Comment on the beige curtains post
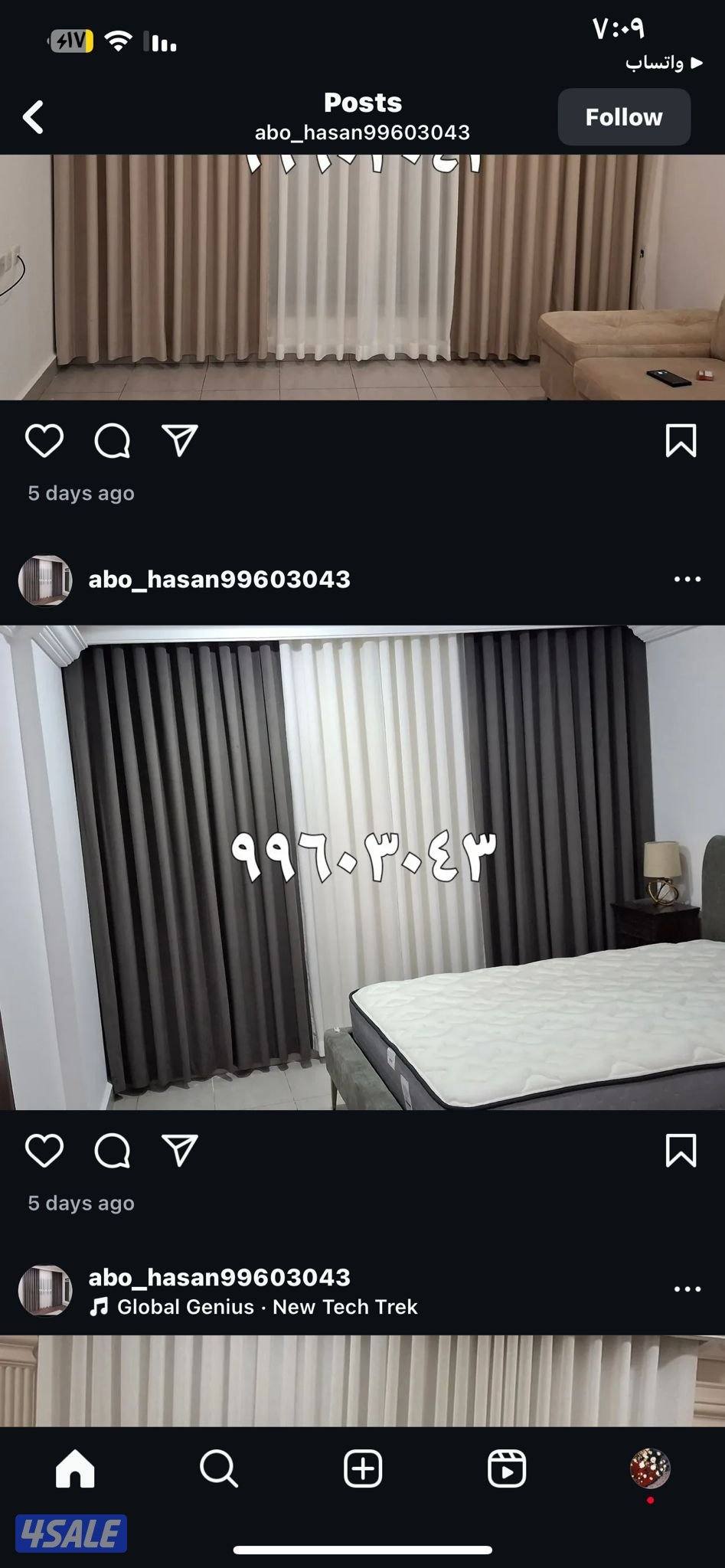 point(112,441)
